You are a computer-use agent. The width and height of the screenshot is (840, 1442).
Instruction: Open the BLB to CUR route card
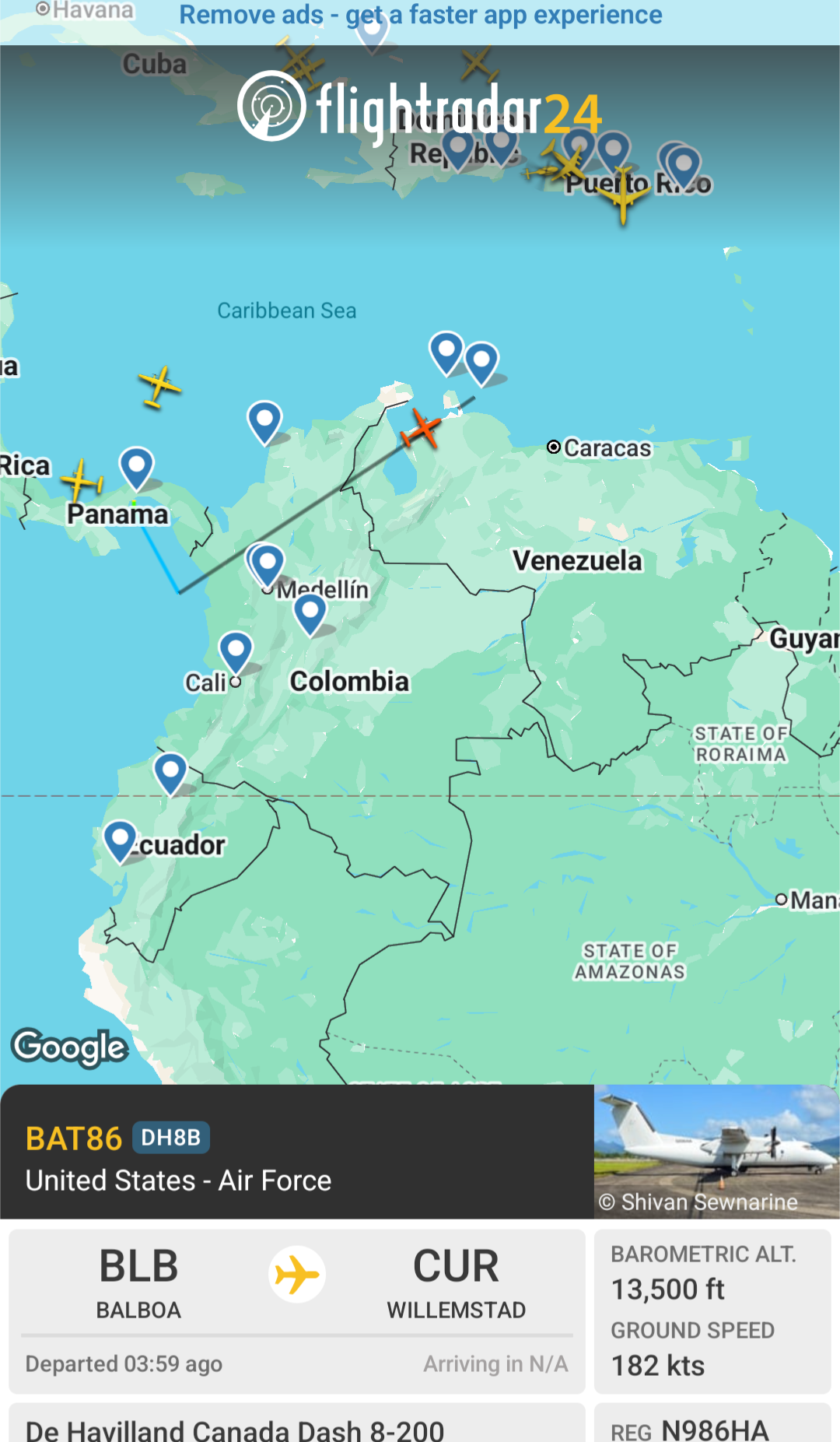point(296,1310)
